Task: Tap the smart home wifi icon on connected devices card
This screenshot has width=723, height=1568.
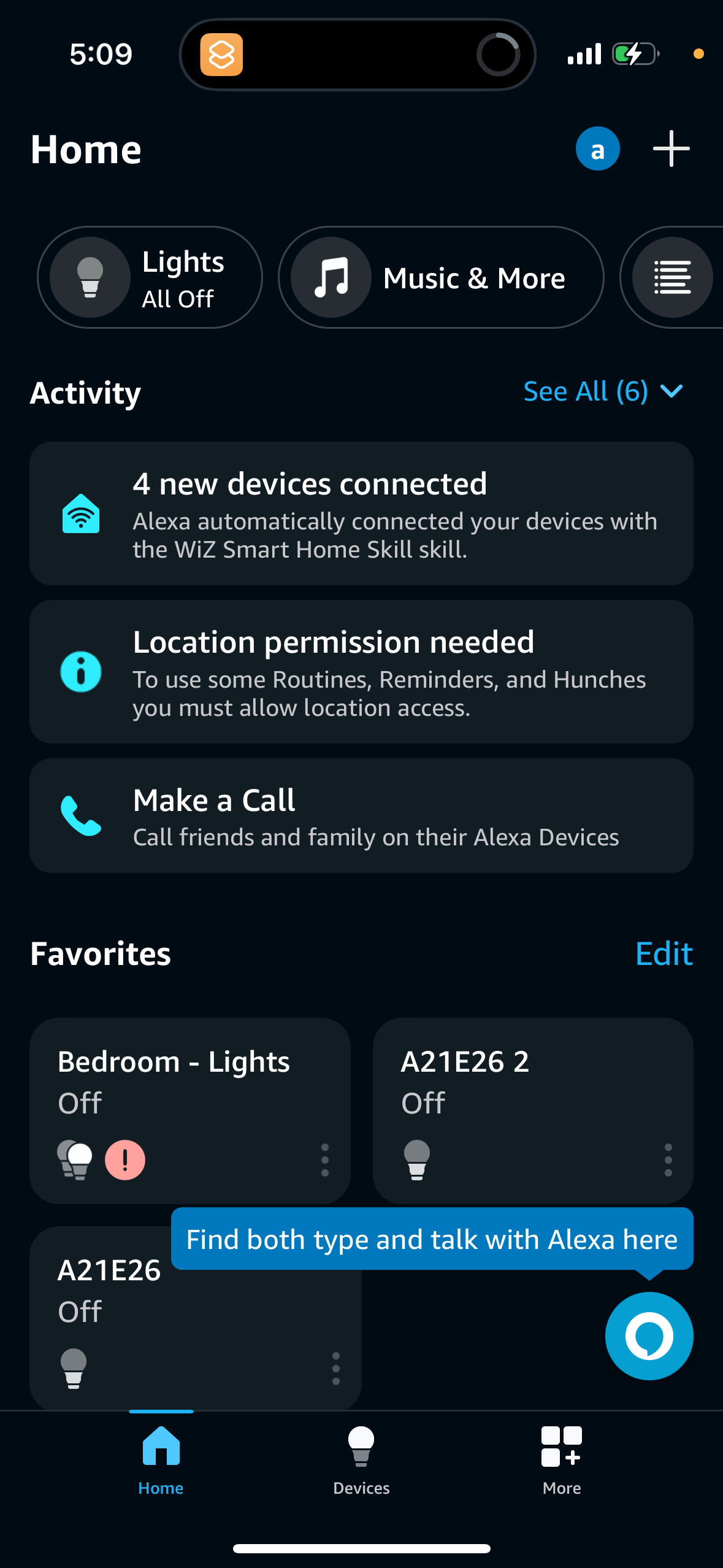Action: pos(81,514)
